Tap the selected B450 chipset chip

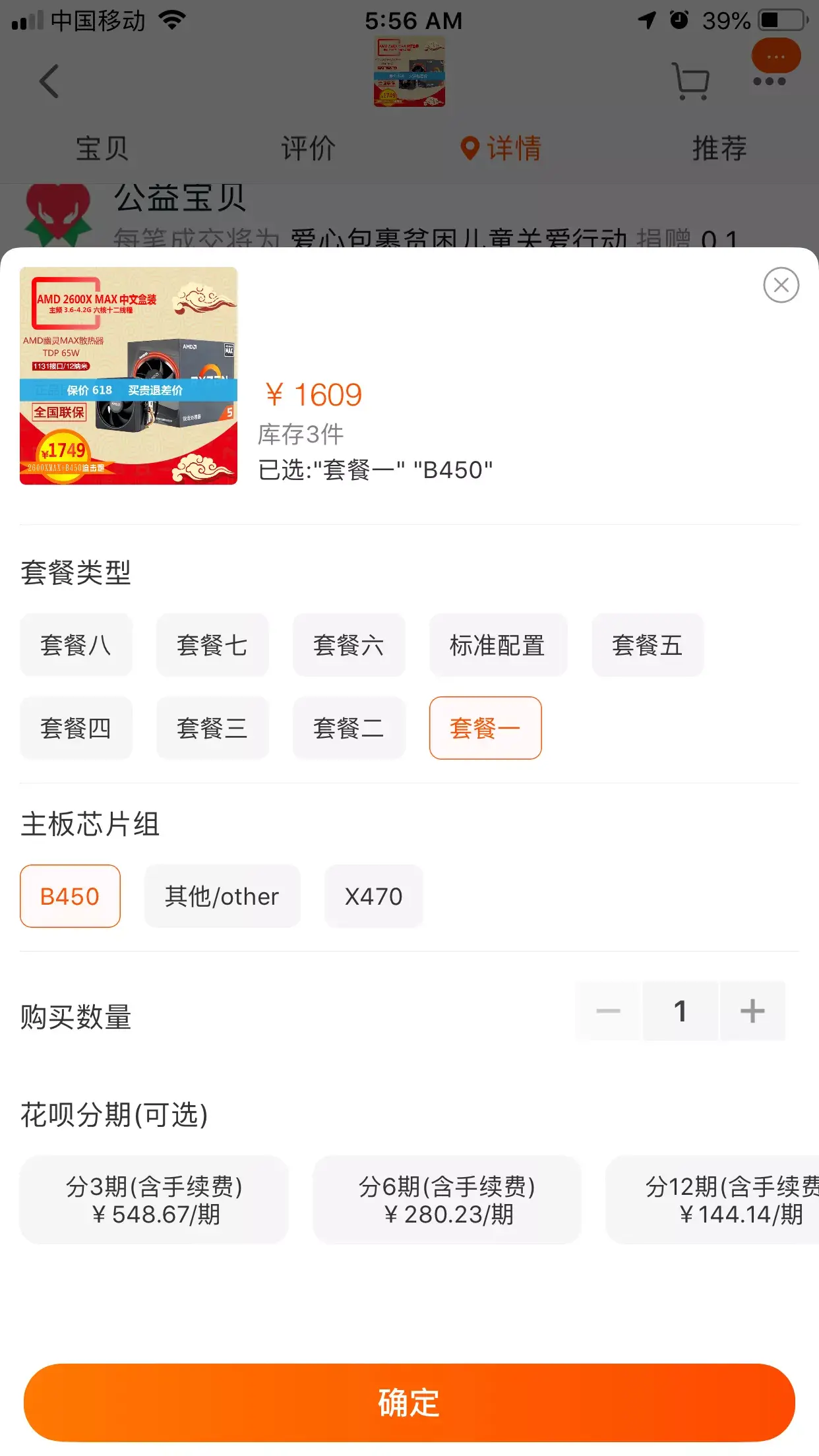pyautogui.click(x=70, y=896)
